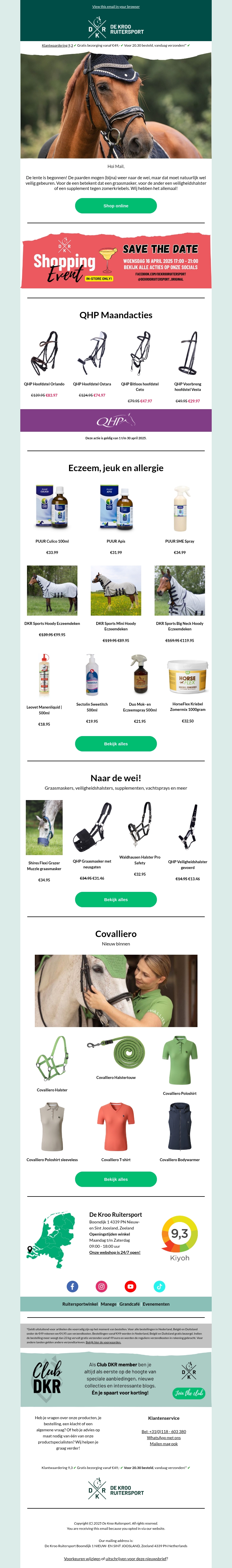Viewport: 232px width, 1568px height.
Task: Open the Facebook social icon
Action: [x=72, y=1286]
